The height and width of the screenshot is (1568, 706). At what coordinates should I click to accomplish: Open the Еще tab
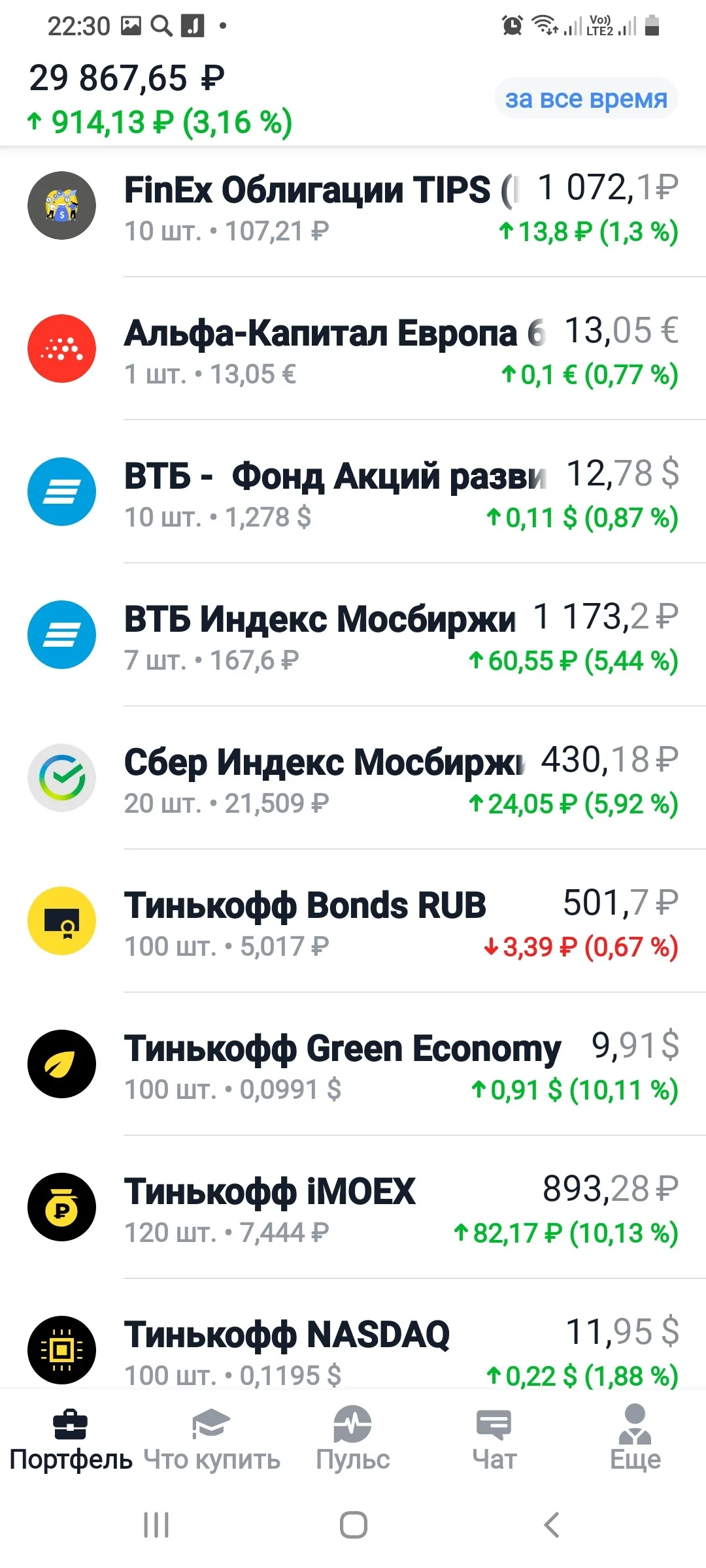[x=635, y=1439]
